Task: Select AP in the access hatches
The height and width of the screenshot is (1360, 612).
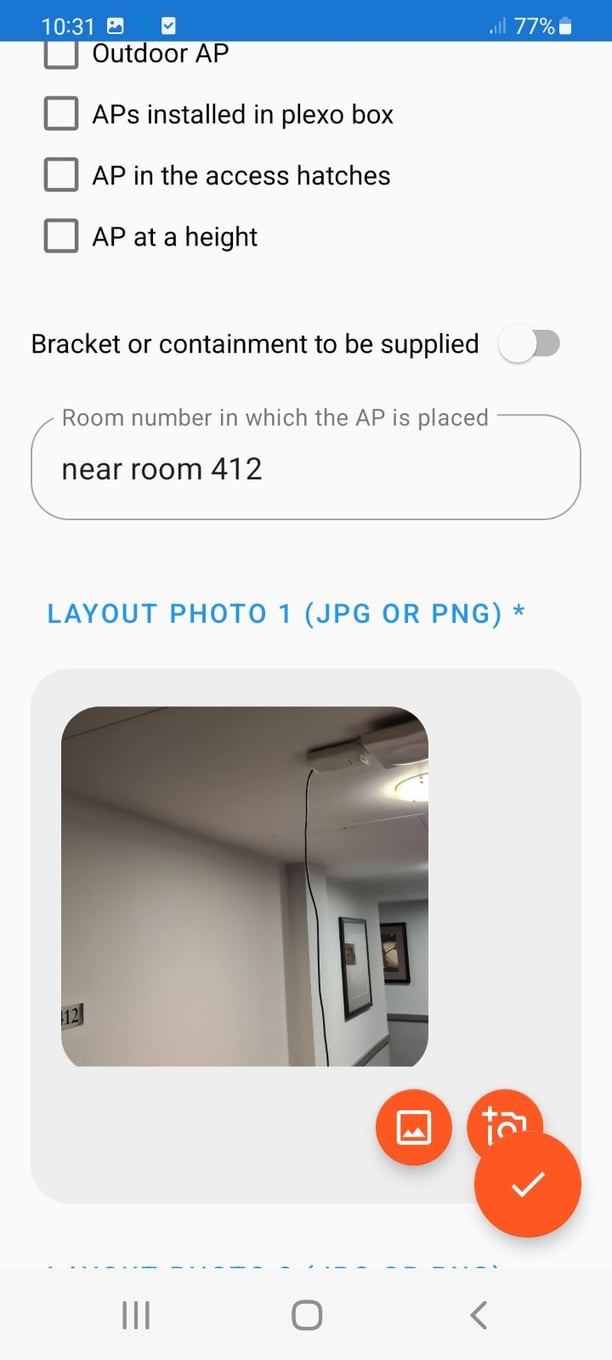Action: (x=62, y=175)
